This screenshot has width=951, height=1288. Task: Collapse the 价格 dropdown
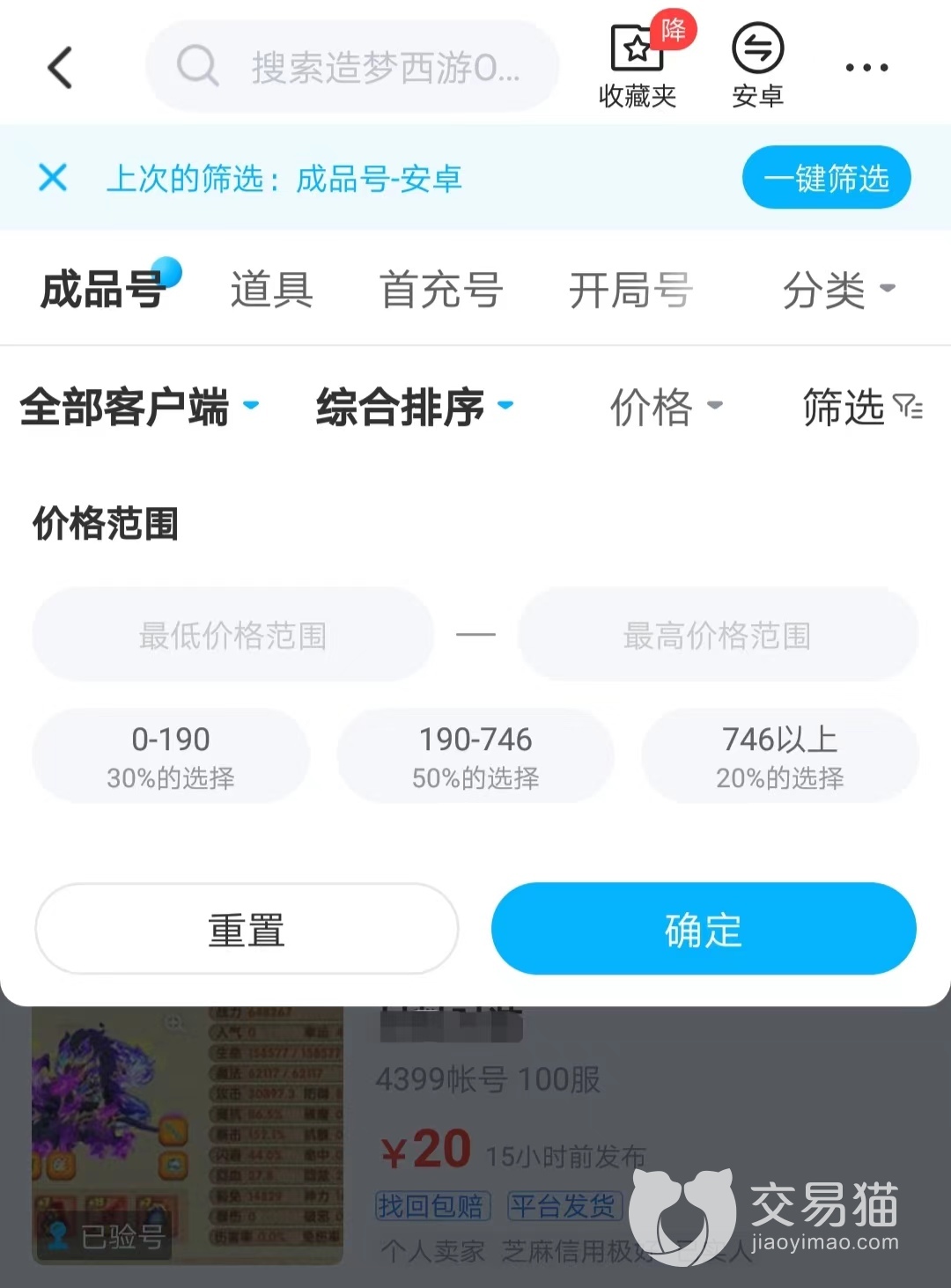[666, 407]
